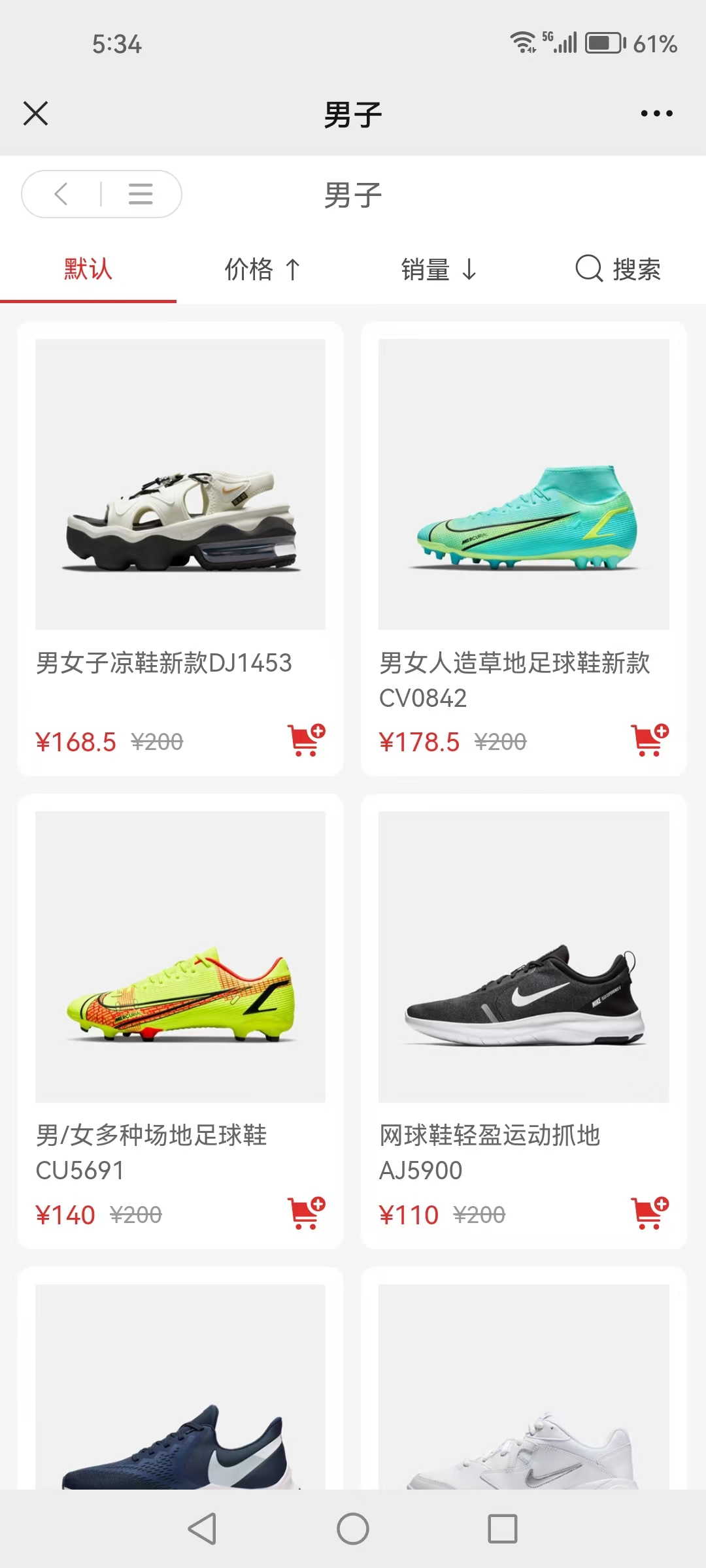Open 搜索 to find products
Viewport: 706px width, 1568px height.
618,269
